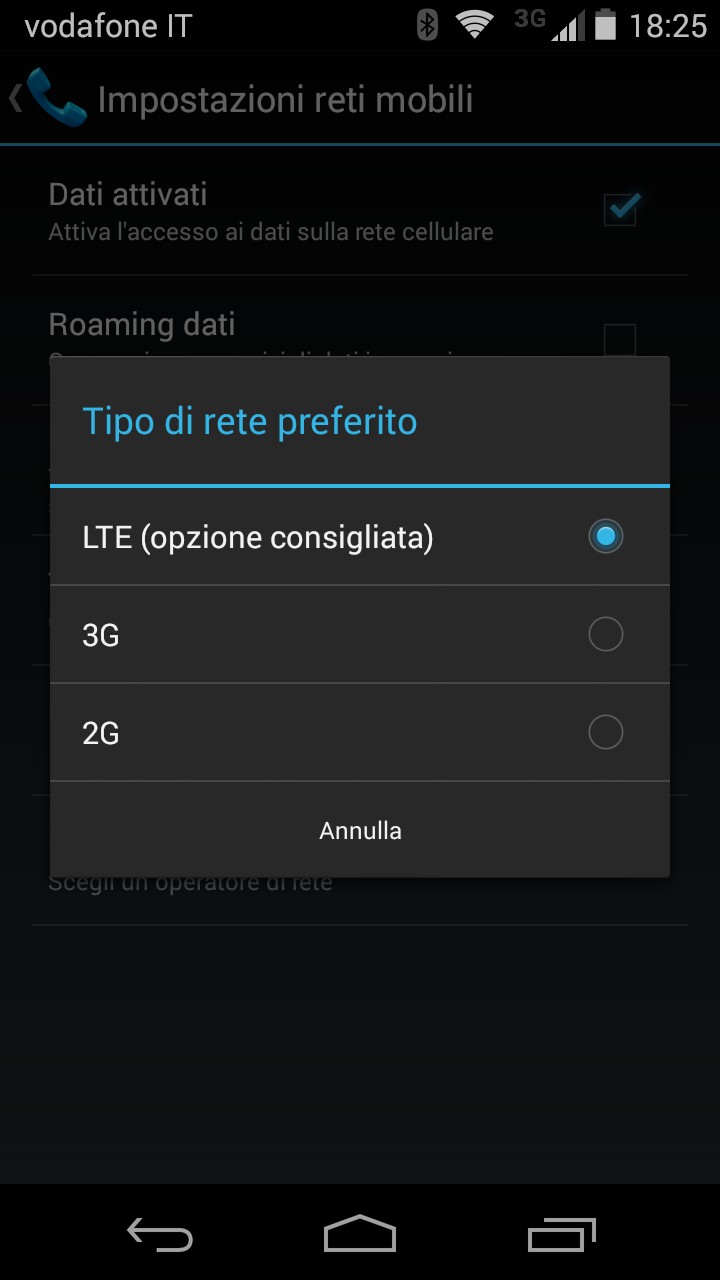Go to the home screen
This screenshot has width=720, height=1280.
360,1235
